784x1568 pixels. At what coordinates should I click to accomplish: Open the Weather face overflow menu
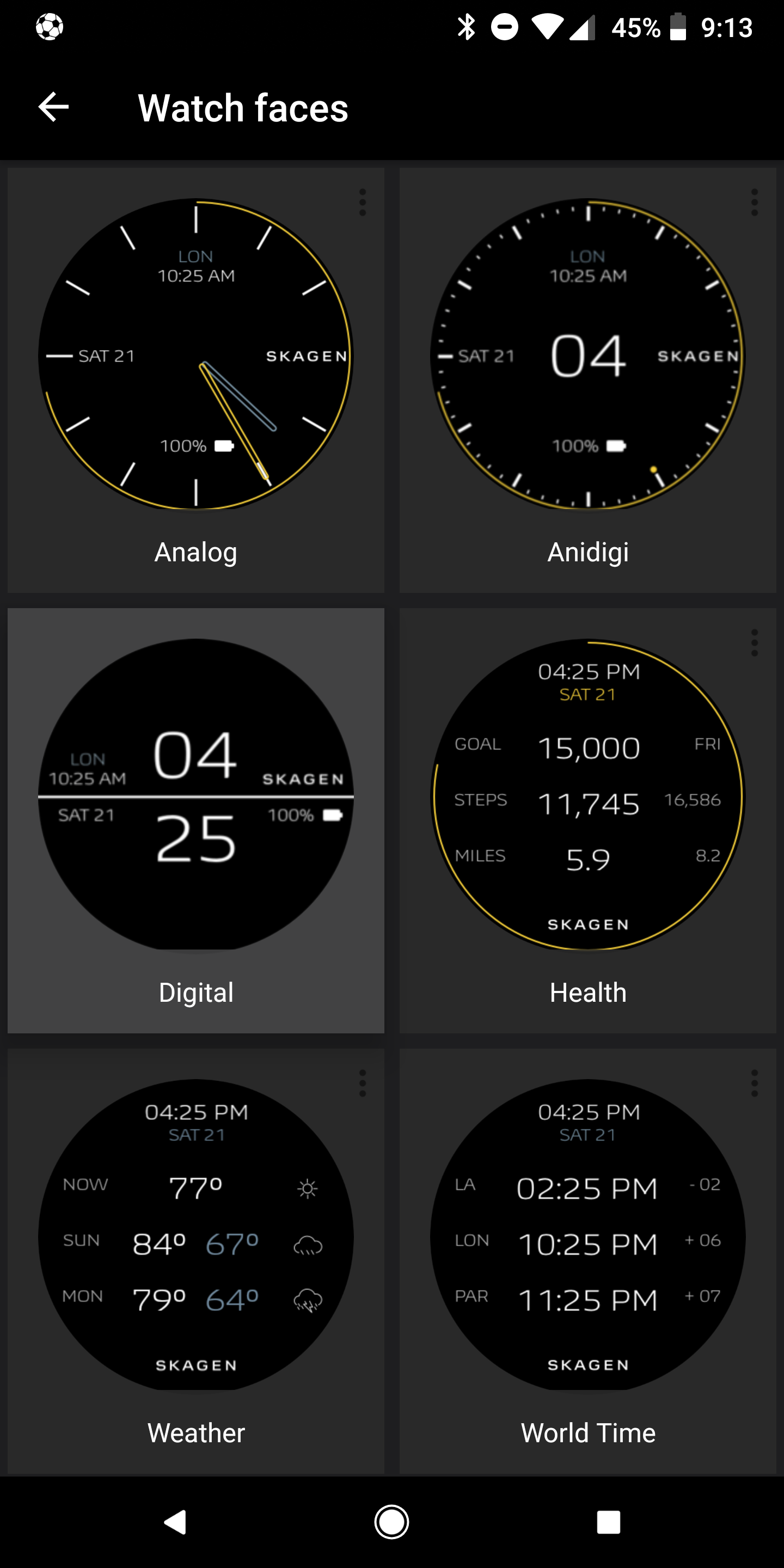[362, 1082]
